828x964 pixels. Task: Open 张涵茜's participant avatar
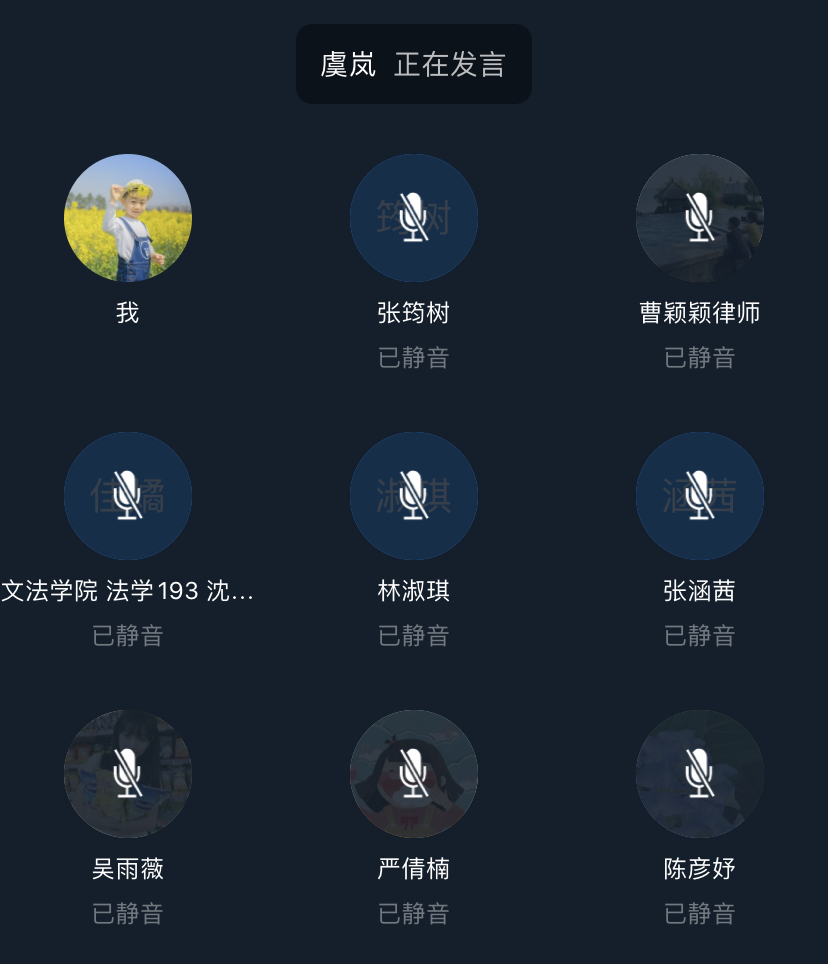700,496
